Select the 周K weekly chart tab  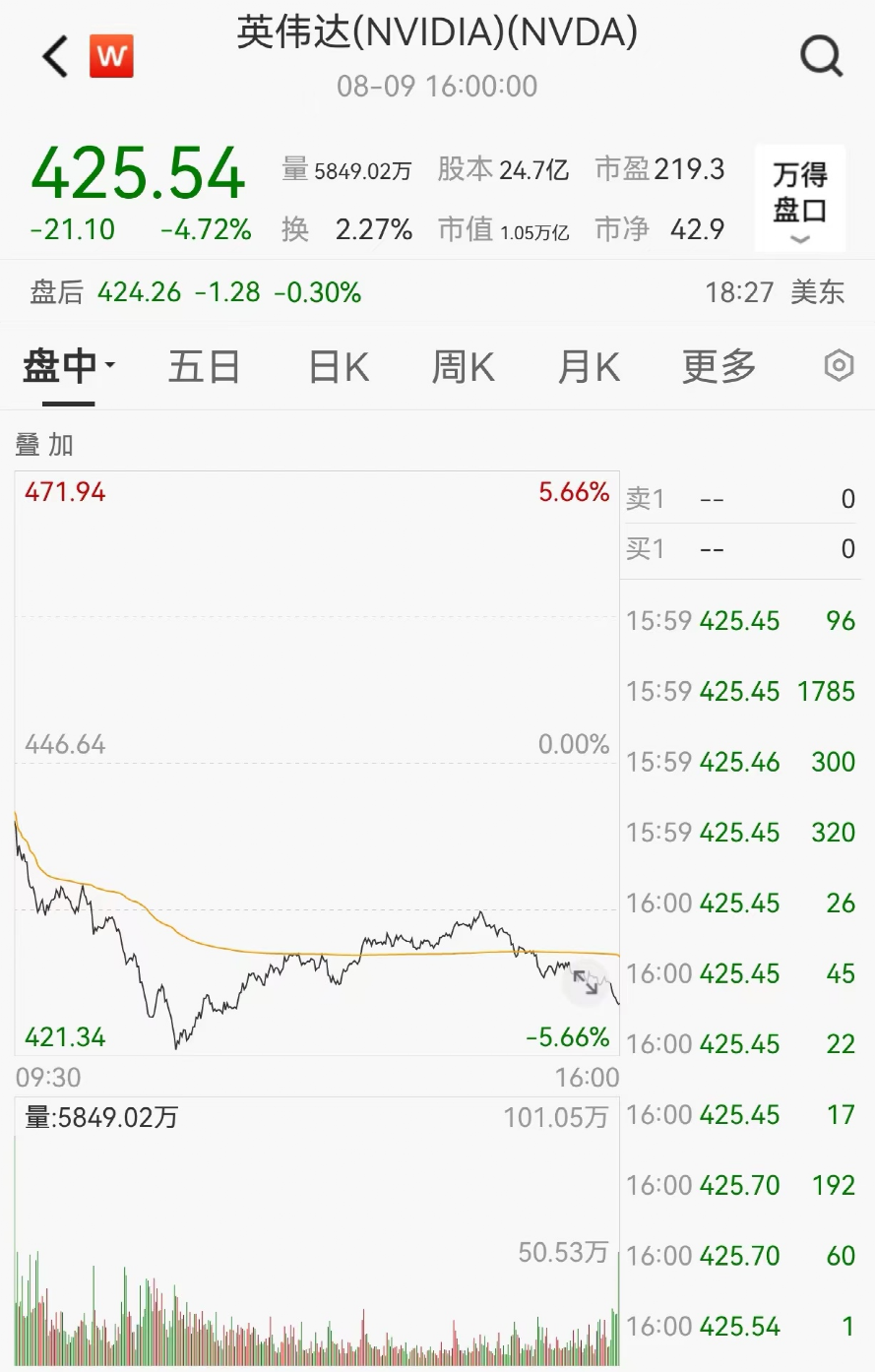click(462, 364)
